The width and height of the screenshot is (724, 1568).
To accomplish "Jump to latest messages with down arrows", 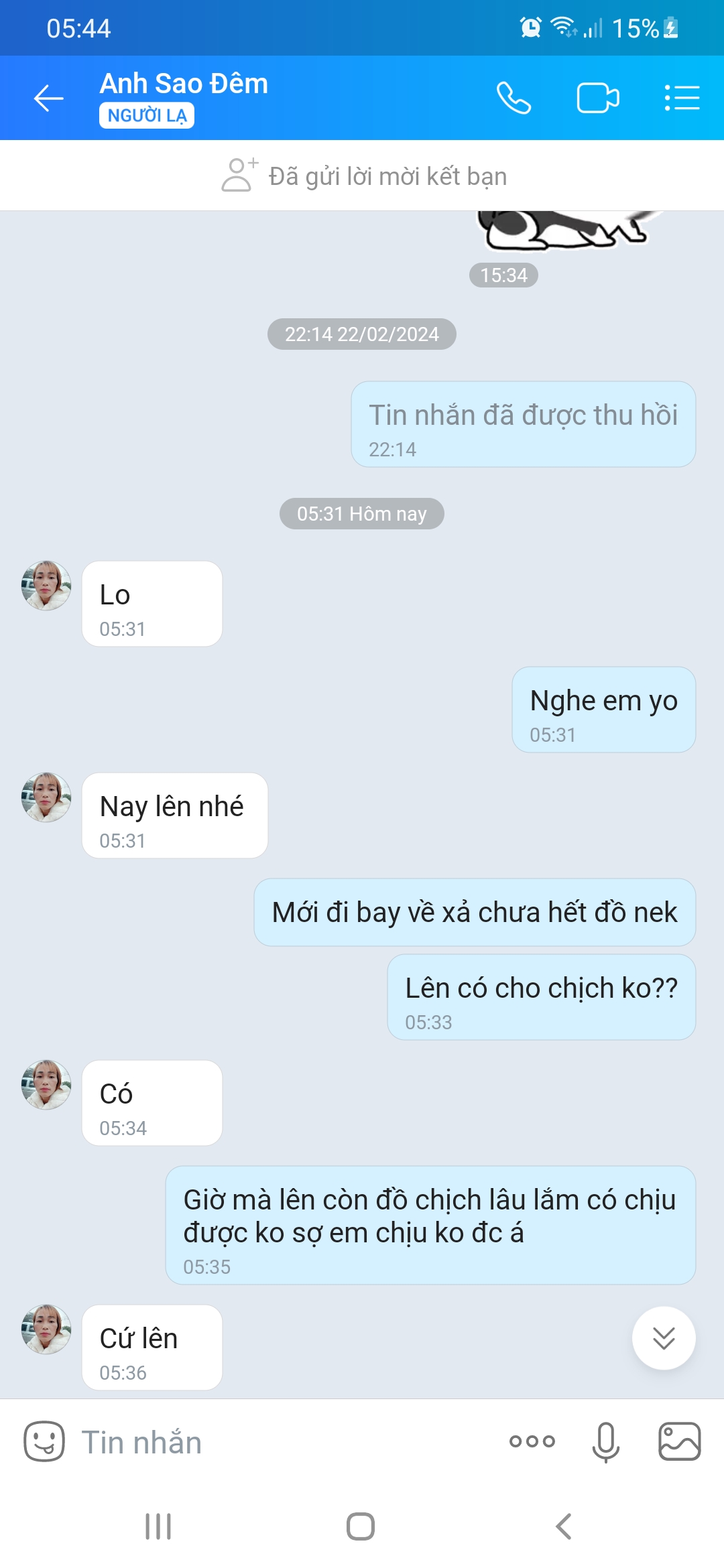I will [x=664, y=1338].
